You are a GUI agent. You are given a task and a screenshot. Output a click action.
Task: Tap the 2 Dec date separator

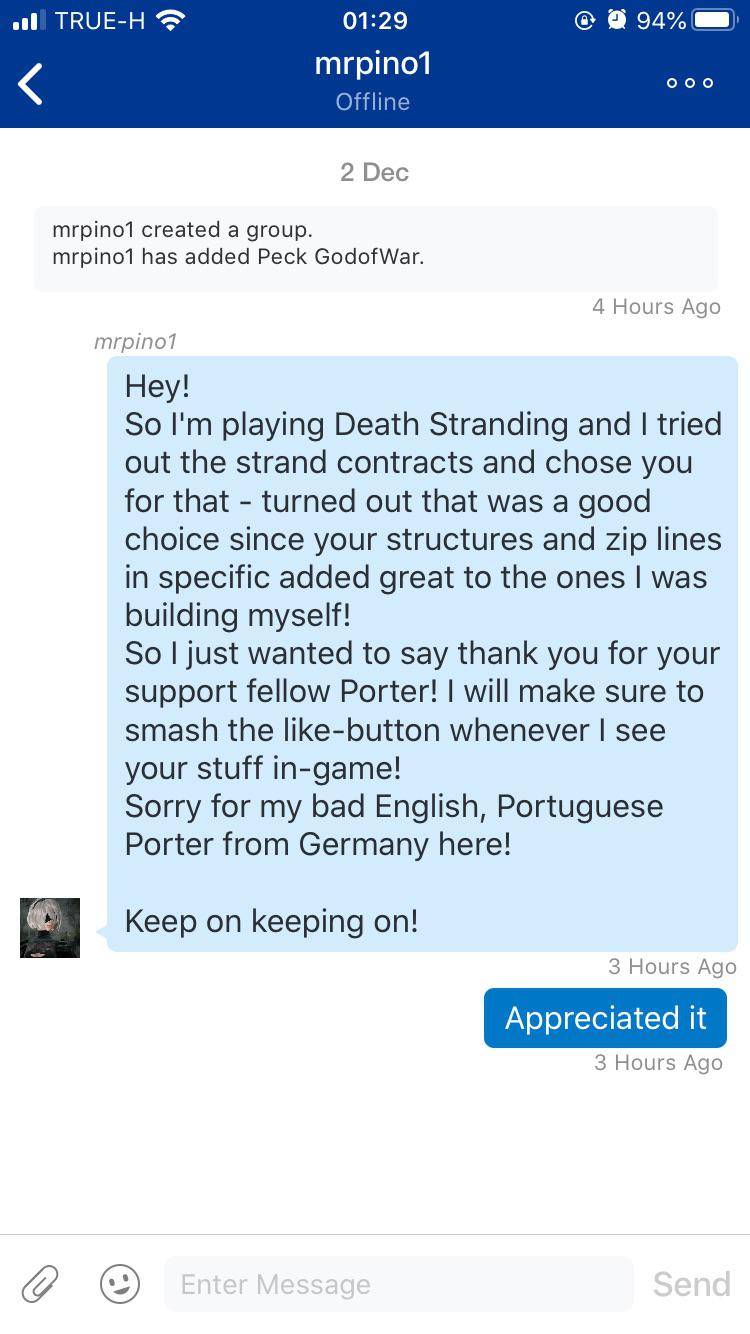(374, 172)
